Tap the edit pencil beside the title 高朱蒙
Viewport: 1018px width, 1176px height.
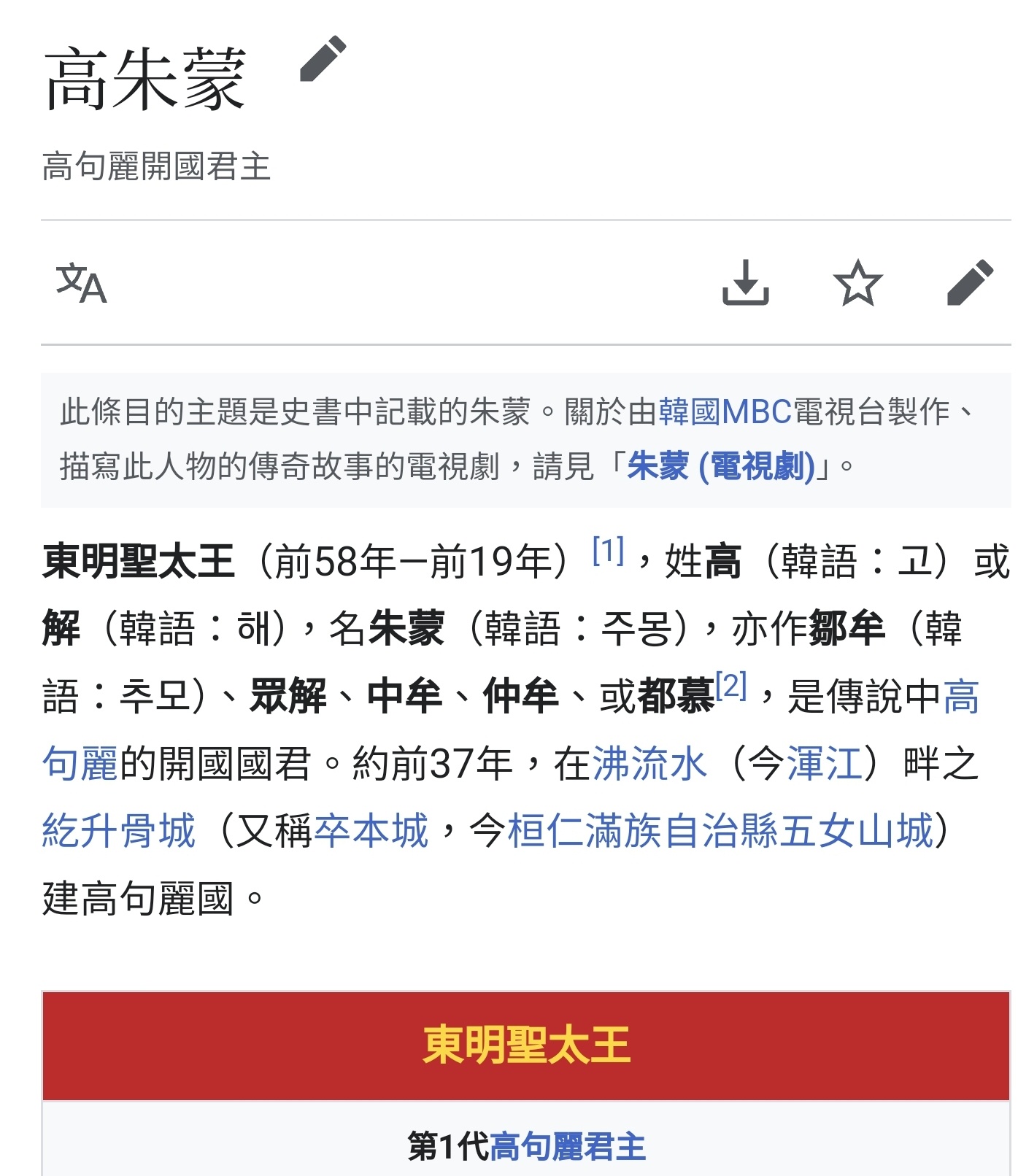coord(323,59)
